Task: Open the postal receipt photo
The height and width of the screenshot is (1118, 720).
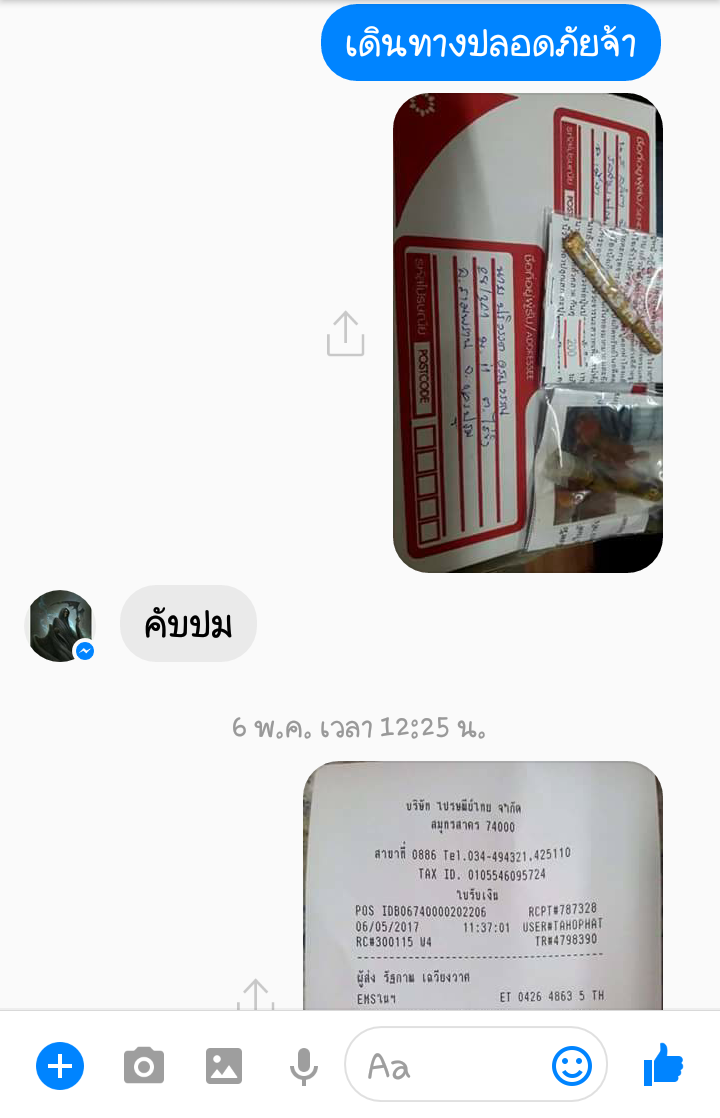Action: coord(482,885)
